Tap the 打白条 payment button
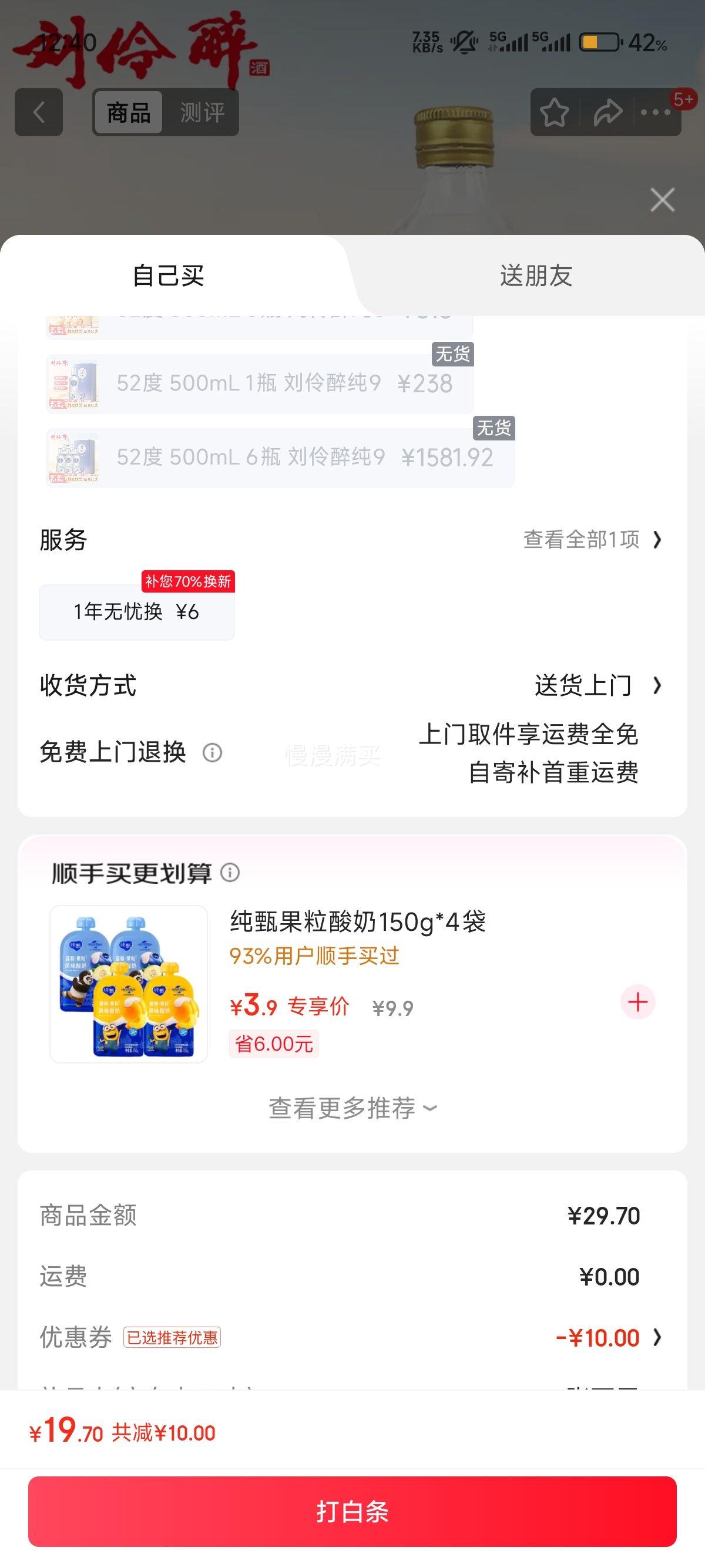This screenshot has width=705, height=1568. [352, 1513]
